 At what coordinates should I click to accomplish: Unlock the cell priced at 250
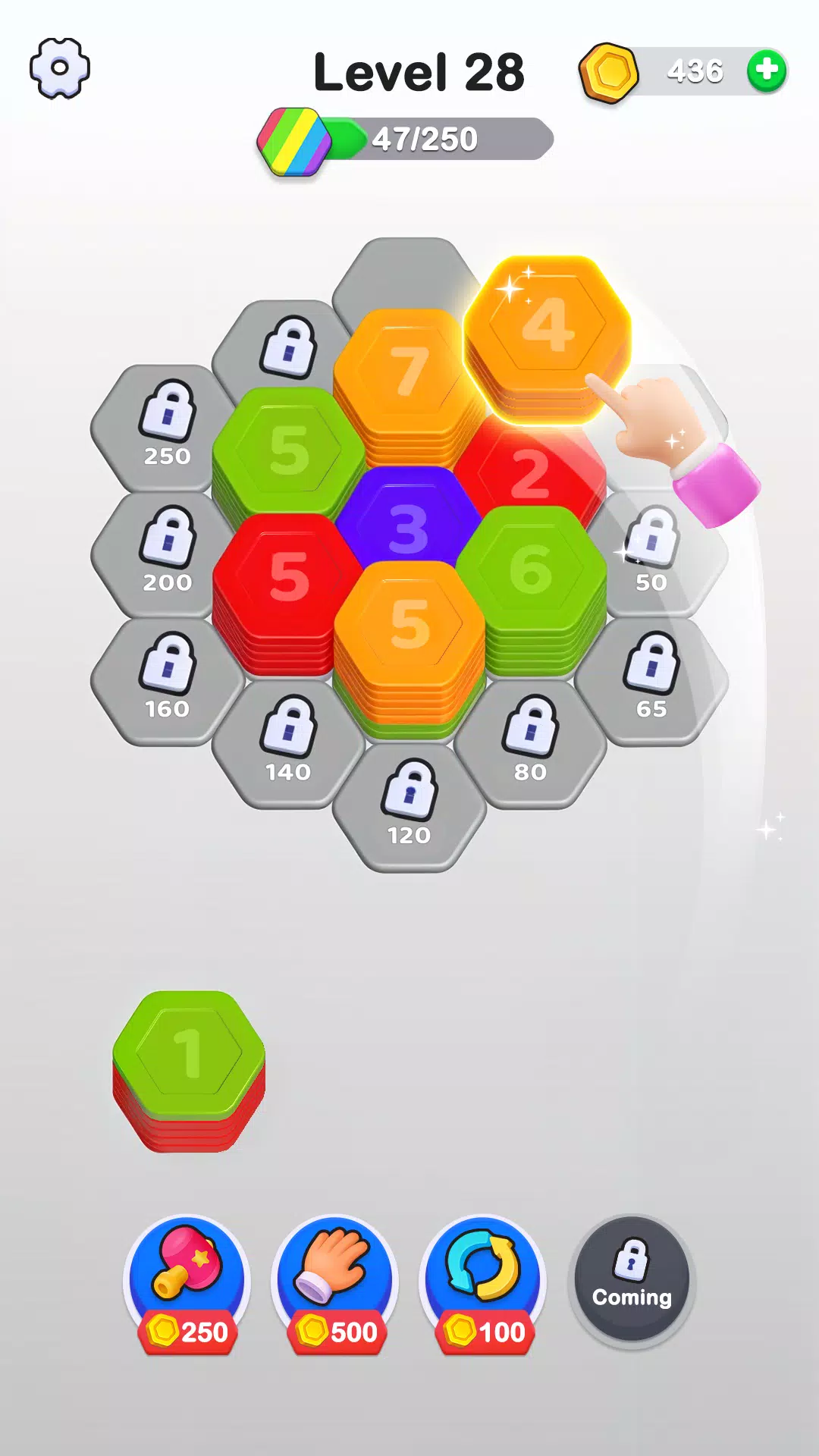[x=167, y=425]
